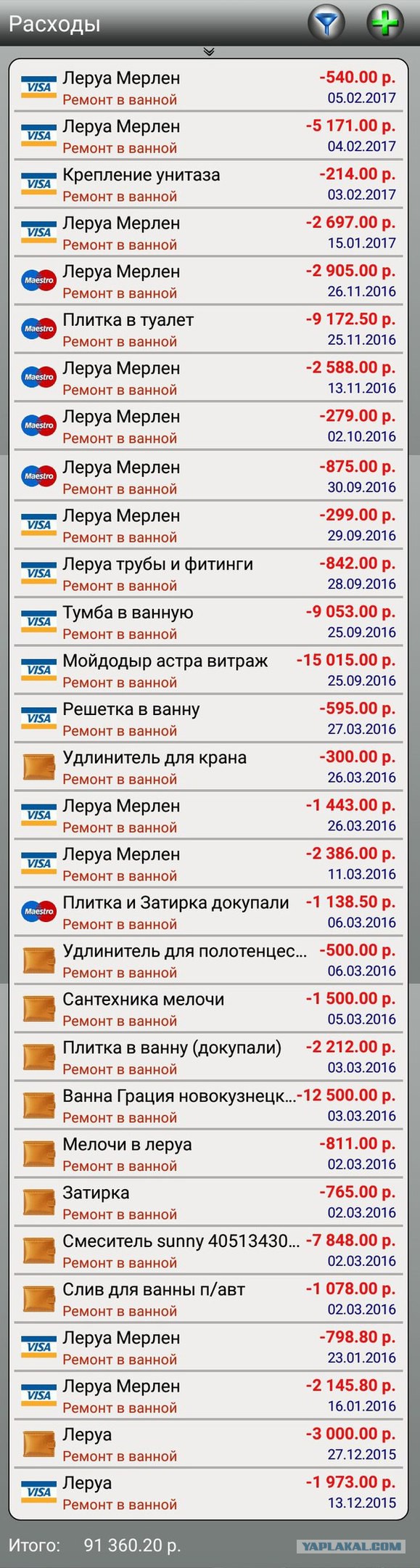Select the Плитка в туалет entry
The image size is (420, 1568).
pos(210,330)
